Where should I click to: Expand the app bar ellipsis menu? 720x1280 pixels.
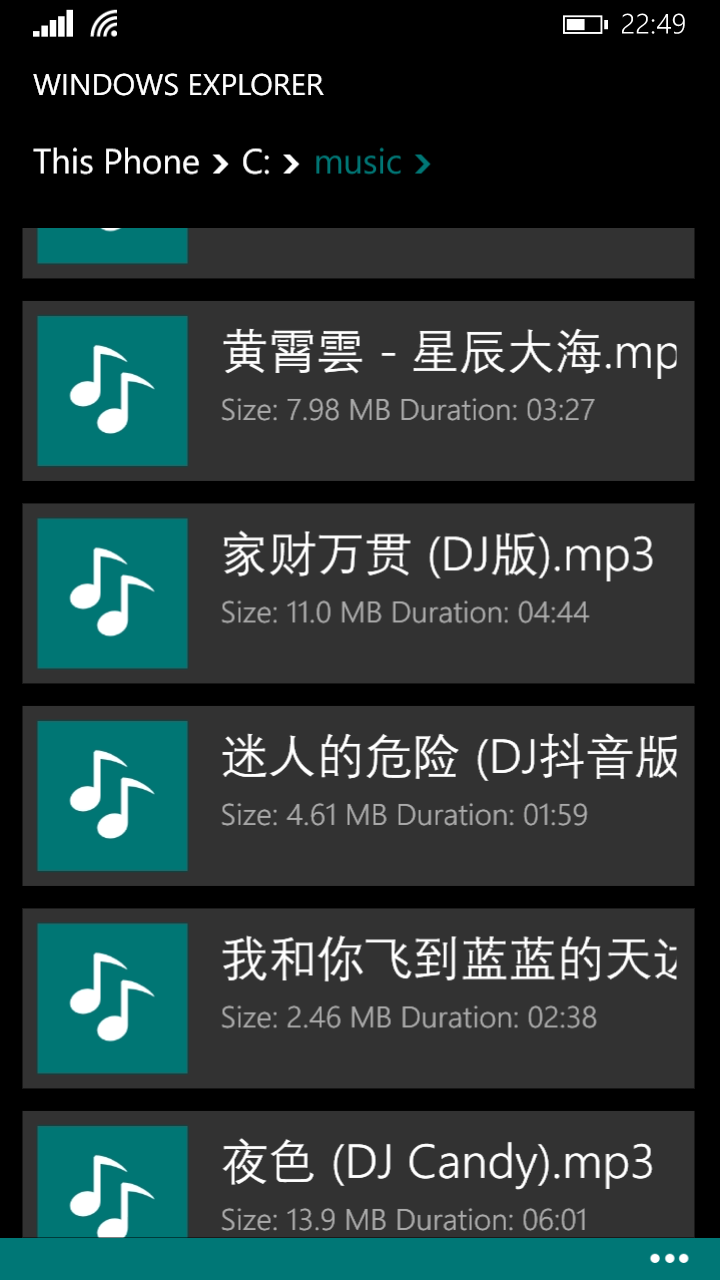669,1258
